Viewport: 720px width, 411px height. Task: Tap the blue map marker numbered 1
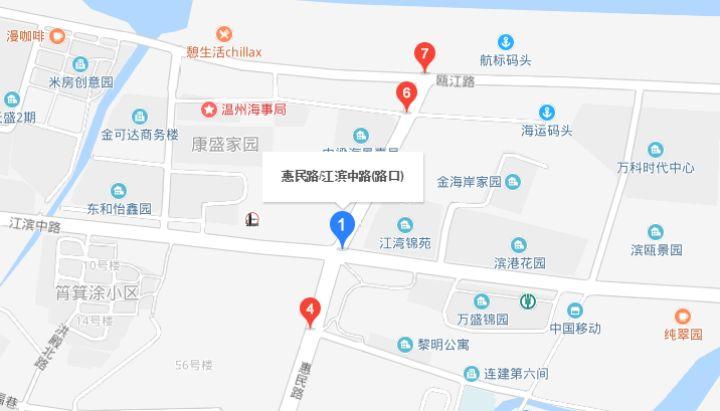(x=342, y=226)
